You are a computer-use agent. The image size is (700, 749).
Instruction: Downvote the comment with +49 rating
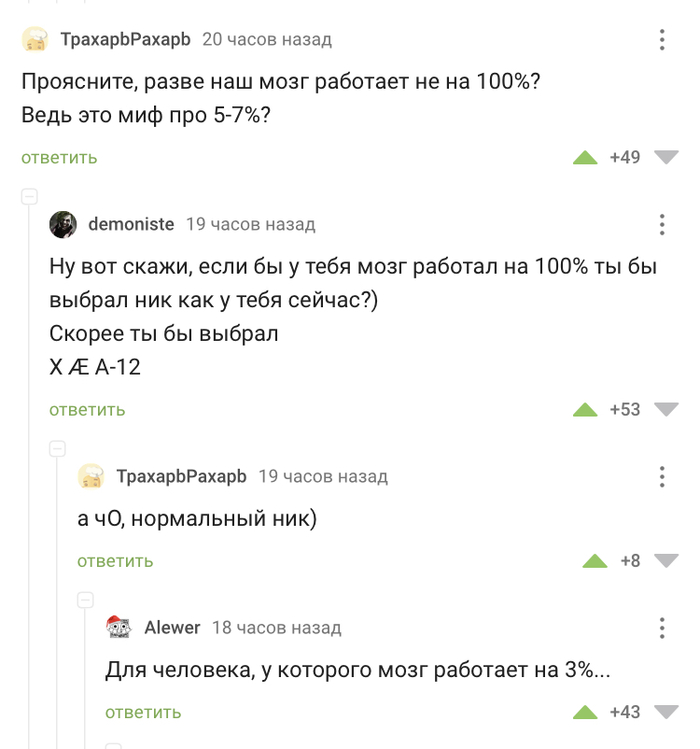tap(666, 157)
